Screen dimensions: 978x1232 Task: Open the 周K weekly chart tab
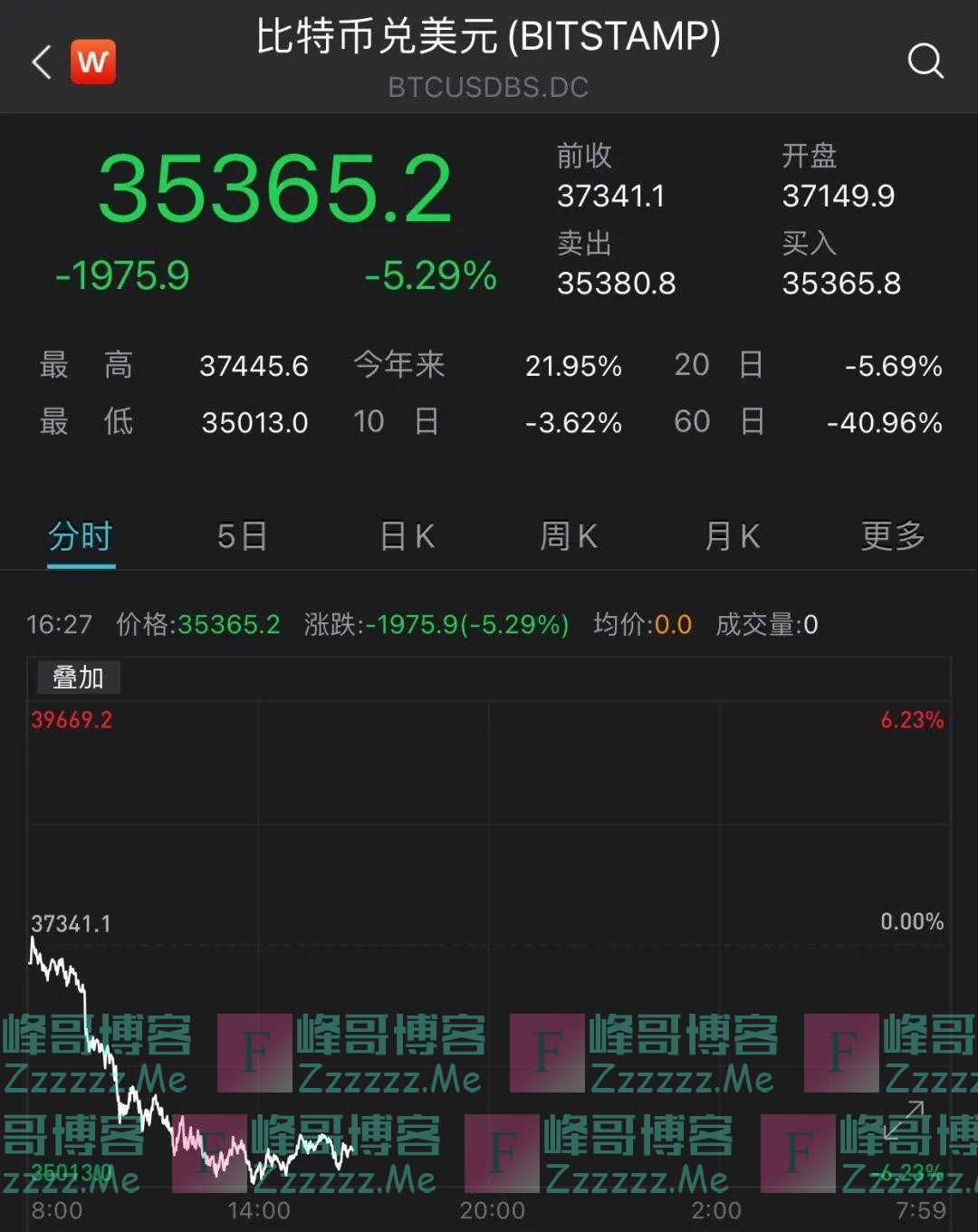(569, 536)
